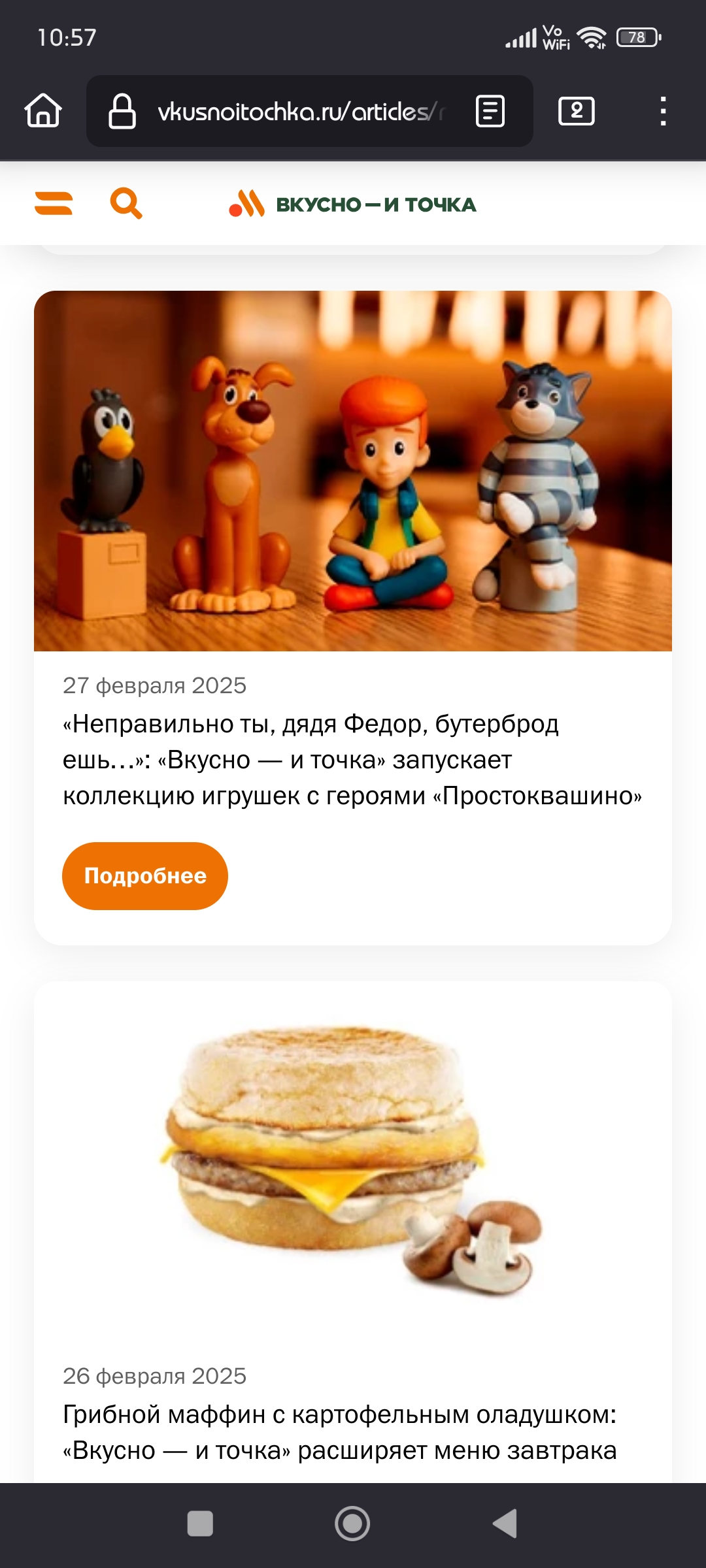This screenshot has width=706, height=1568.
Task: Open recent apps from navigation bar
Action: coord(200,1524)
